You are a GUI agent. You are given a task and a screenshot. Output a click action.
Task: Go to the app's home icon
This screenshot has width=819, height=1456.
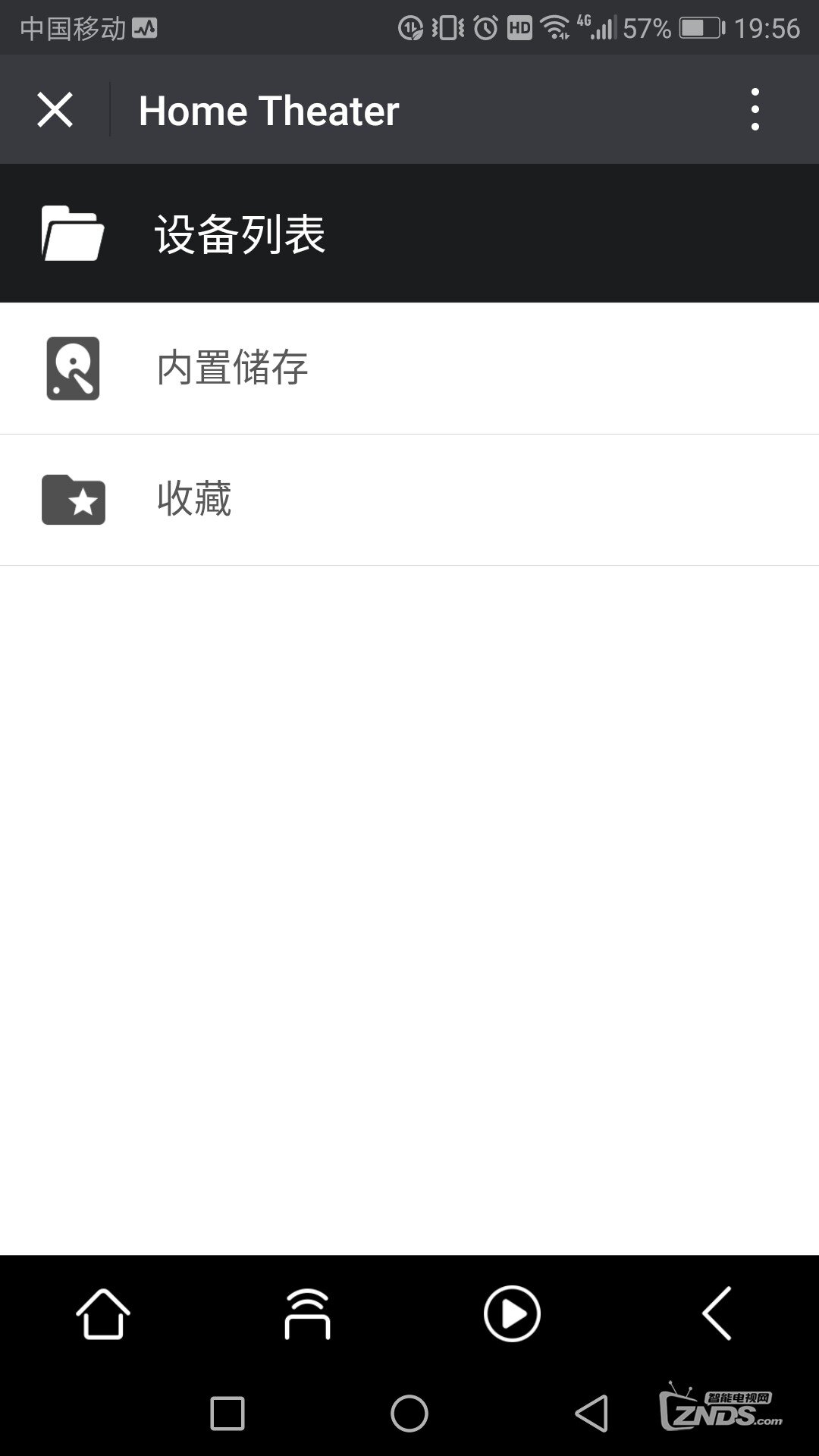(x=103, y=1313)
